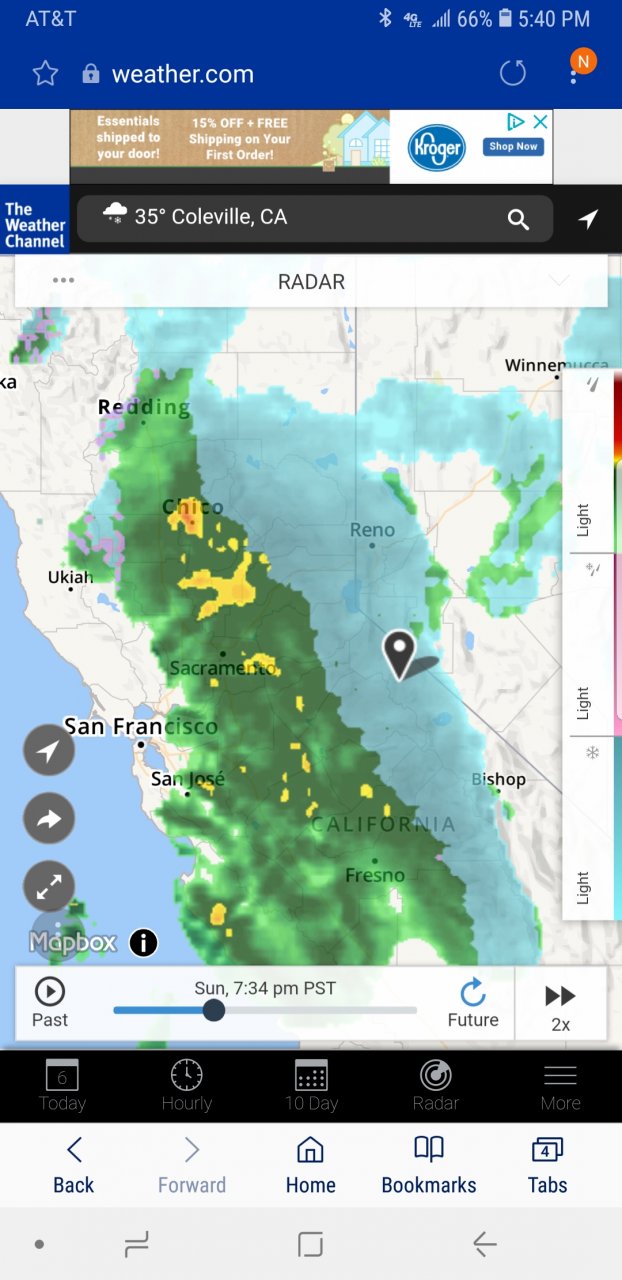Screen dimensions: 622x1280
Task: Open the browser overflow menu
Action: tap(574, 73)
